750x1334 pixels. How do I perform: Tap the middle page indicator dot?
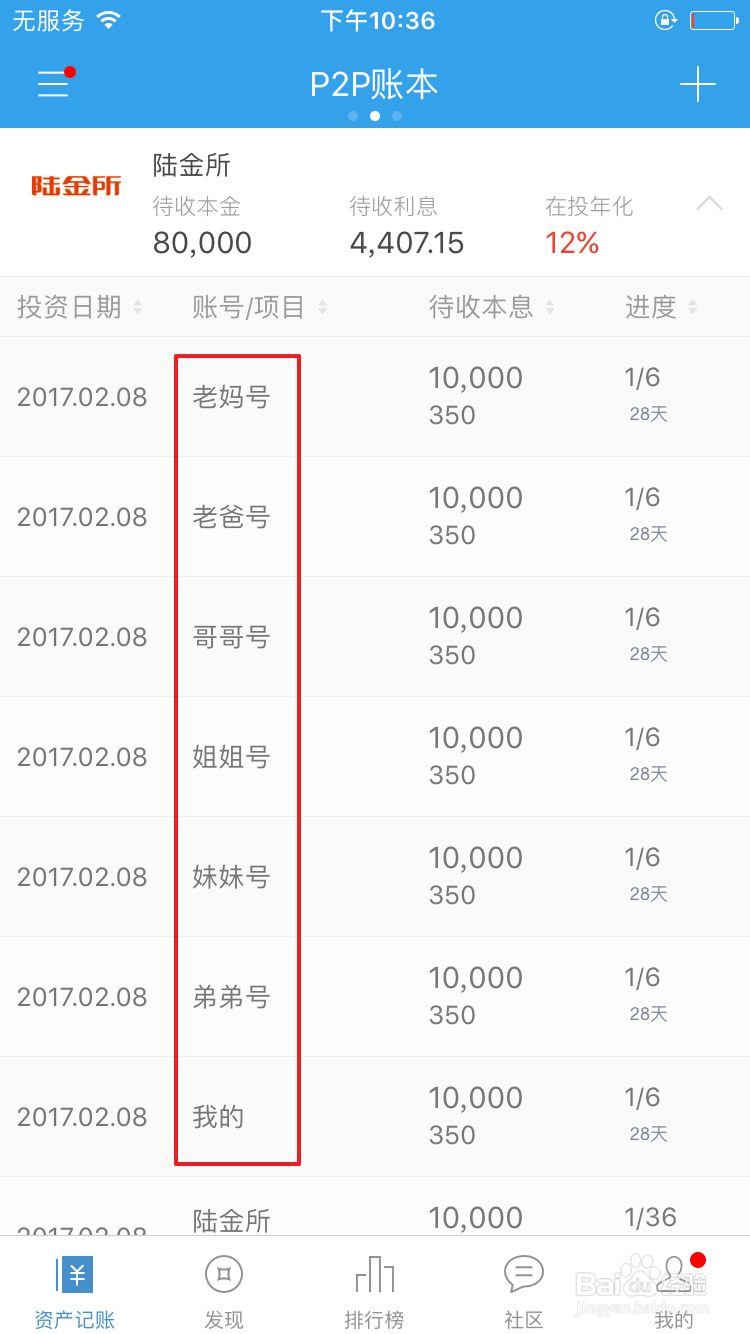pyautogui.click(x=374, y=116)
